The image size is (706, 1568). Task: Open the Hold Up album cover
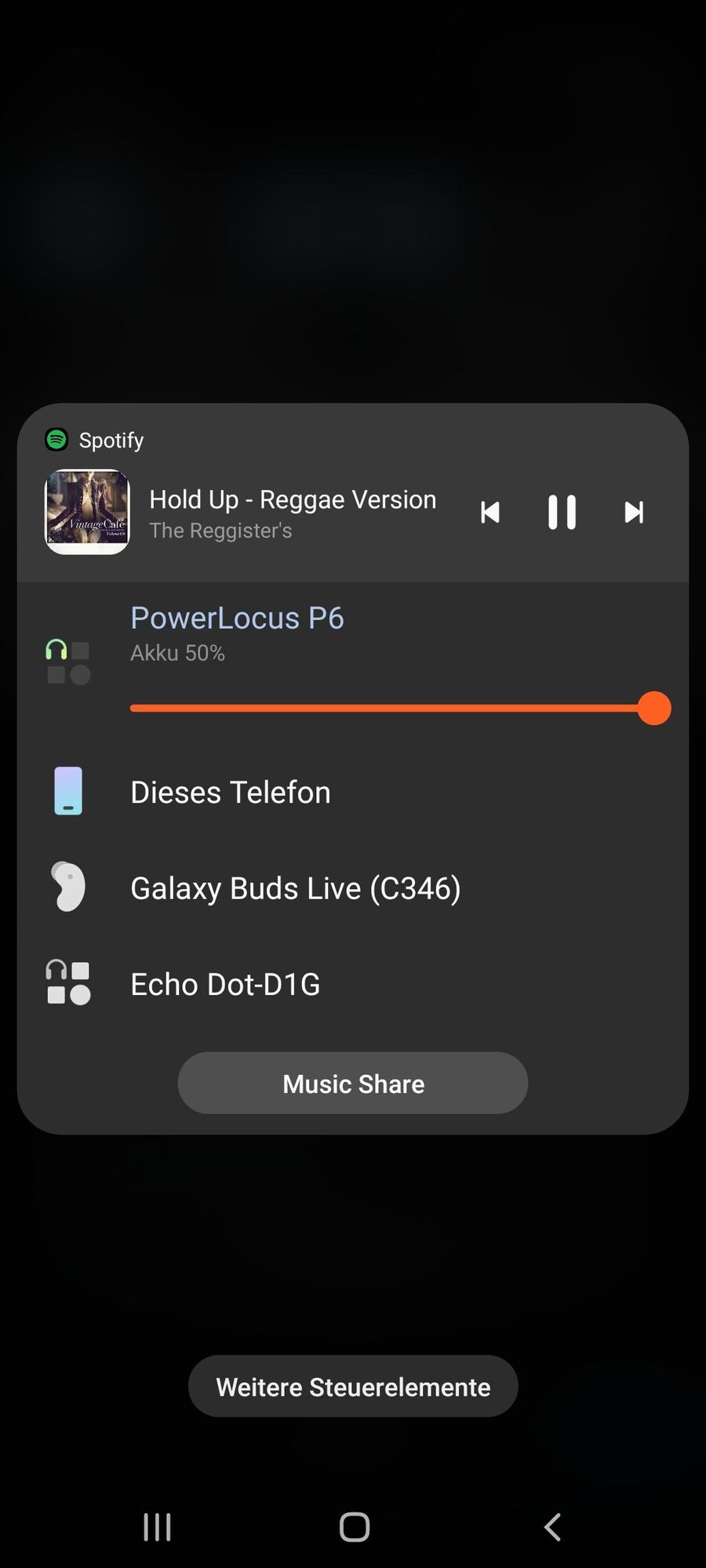87,512
